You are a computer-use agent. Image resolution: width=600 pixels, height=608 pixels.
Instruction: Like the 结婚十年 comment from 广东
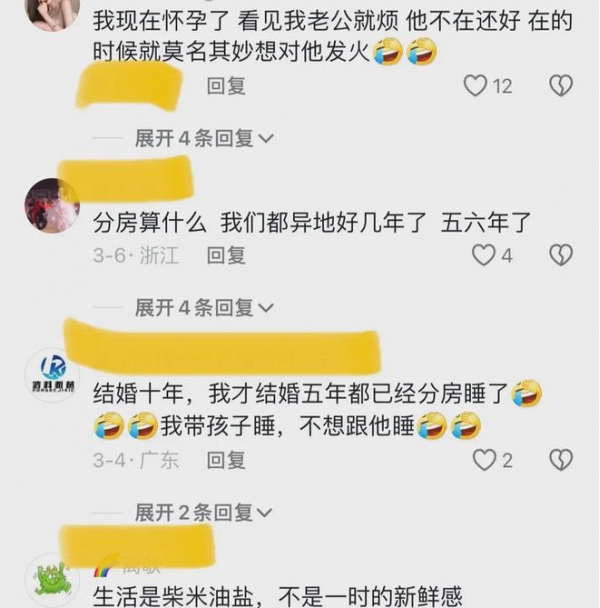[x=485, y=460]
